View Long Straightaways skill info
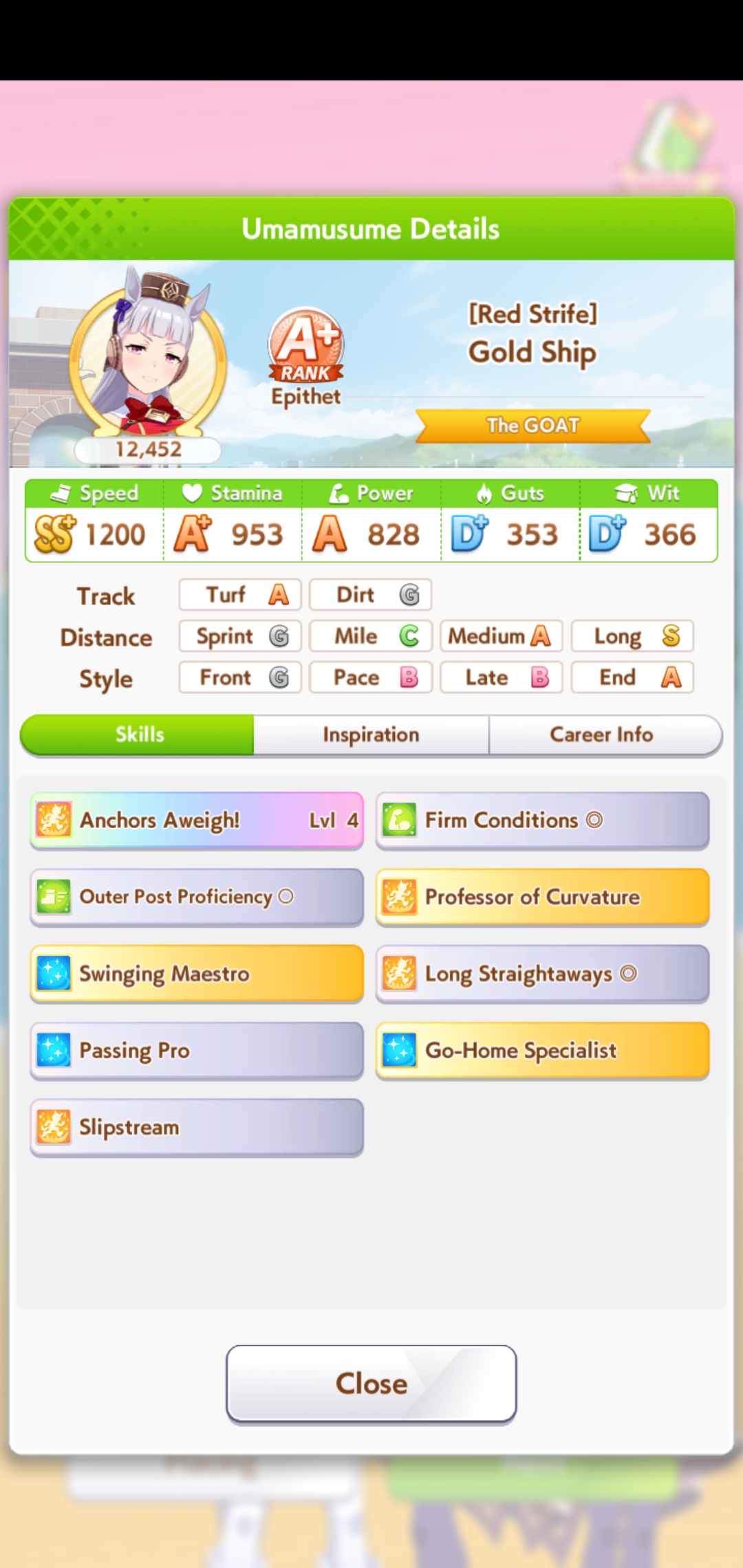This screenshot has height=1568, width=743. tap(542, 974)
